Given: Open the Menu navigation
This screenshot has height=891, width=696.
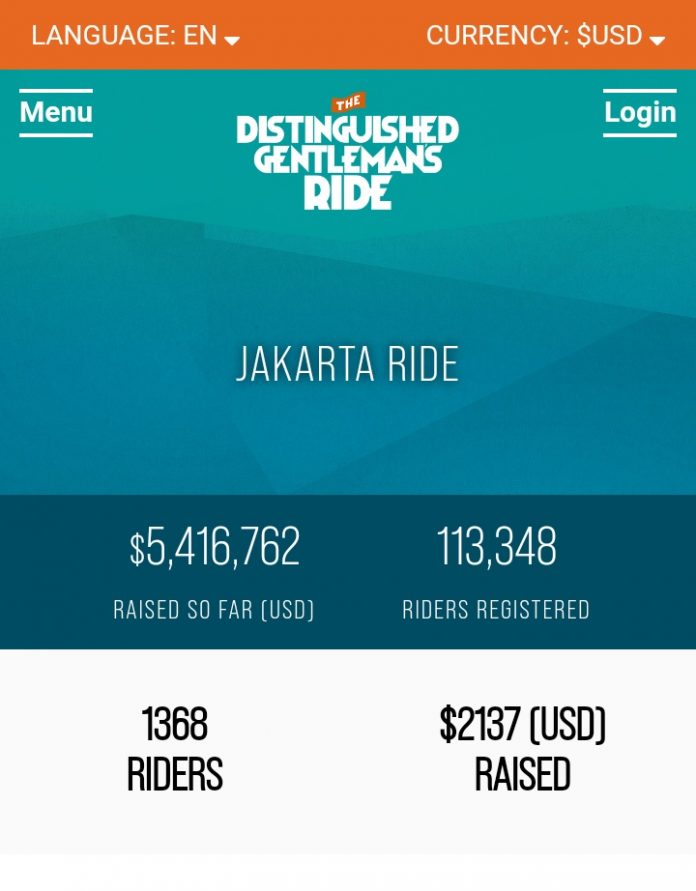Looking at the screenshot, I should 56,112.
